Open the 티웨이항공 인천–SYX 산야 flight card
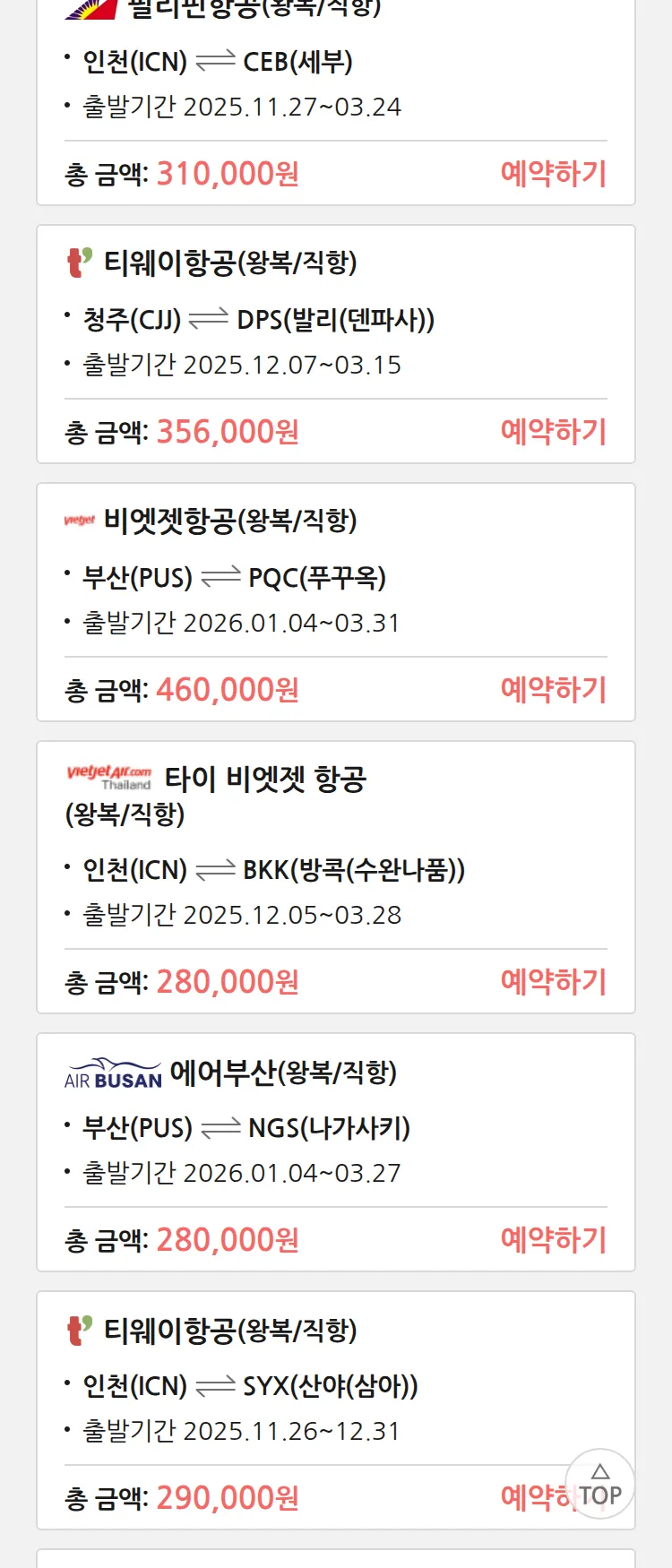 (x=269, y=1385)
